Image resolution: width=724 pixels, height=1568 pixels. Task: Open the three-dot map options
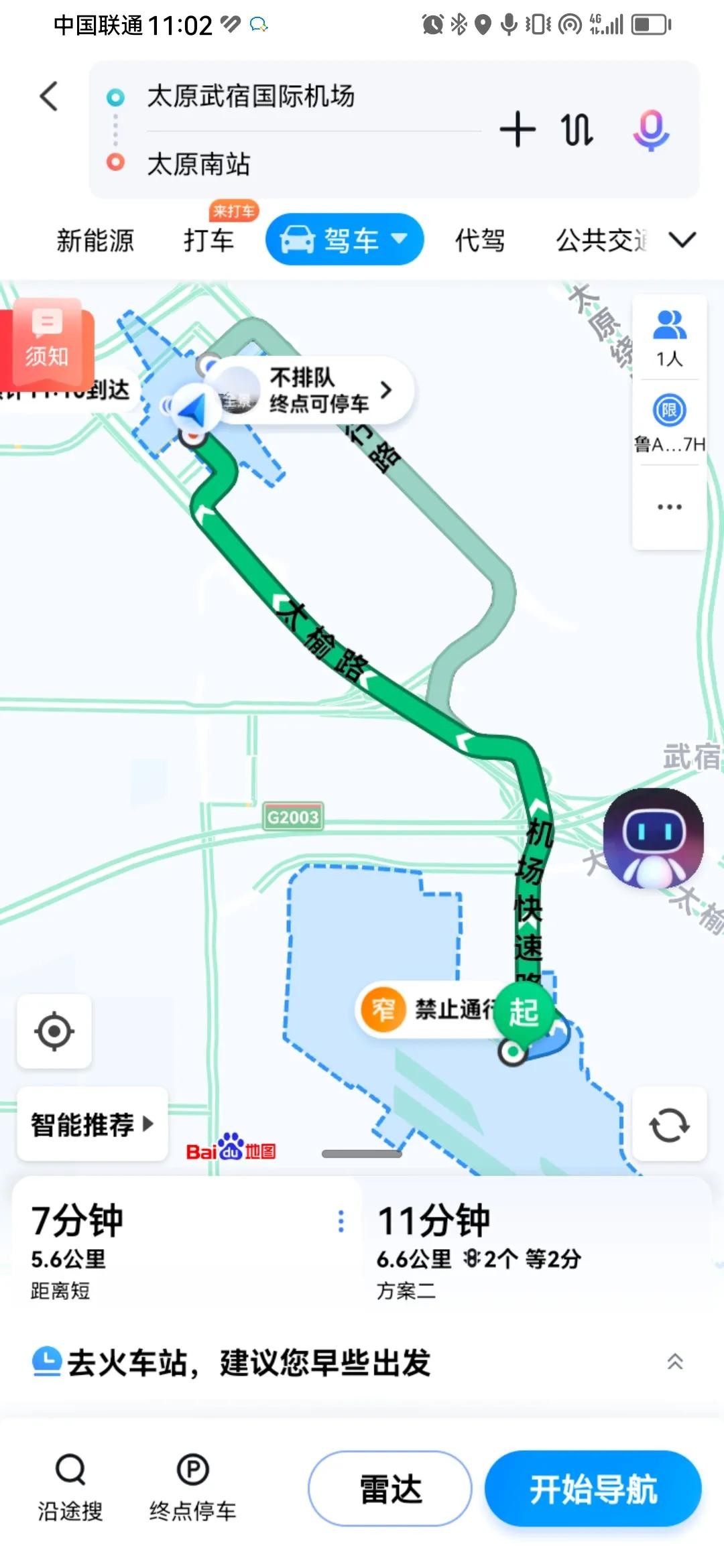tap(669, 507)
